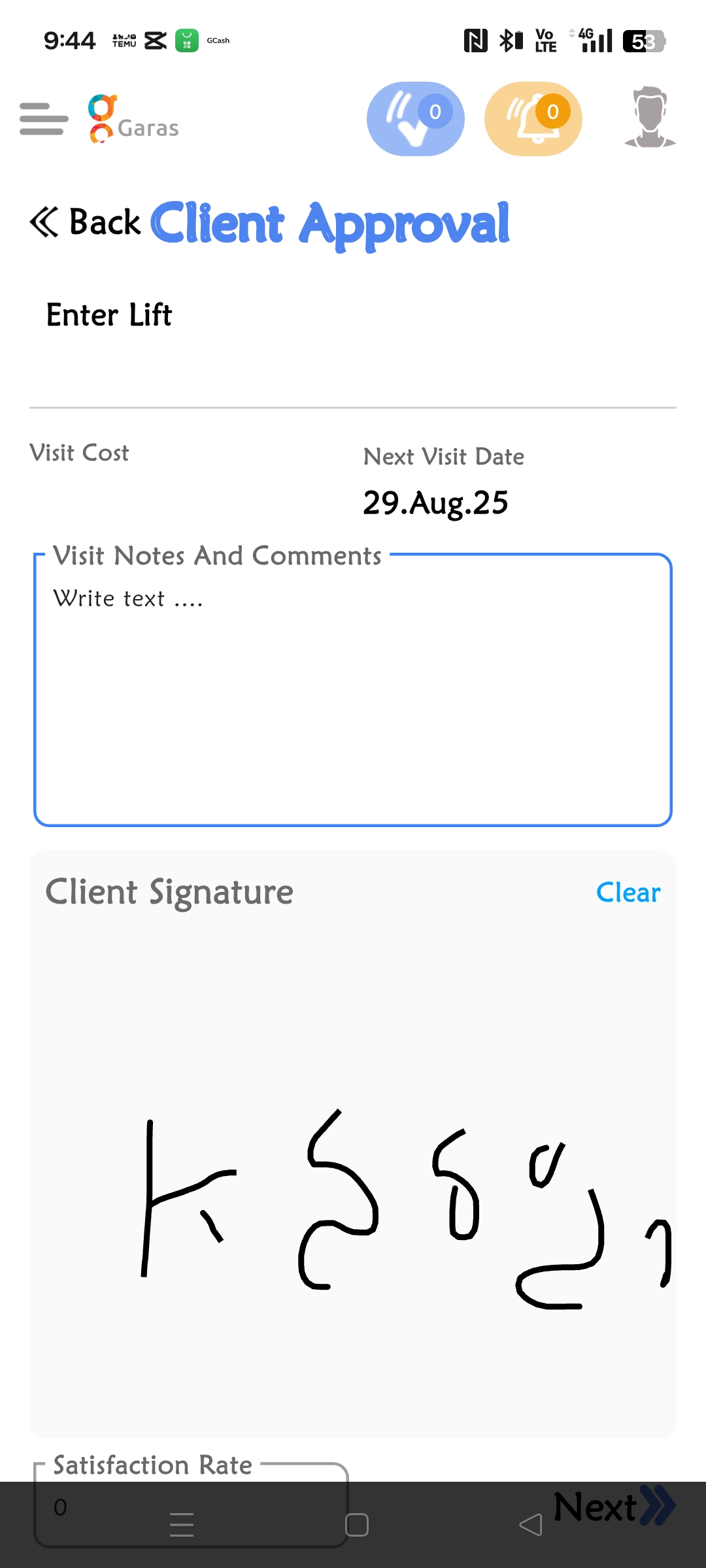Edit the Satisfaction Rate field

(x=190, y=1506)
